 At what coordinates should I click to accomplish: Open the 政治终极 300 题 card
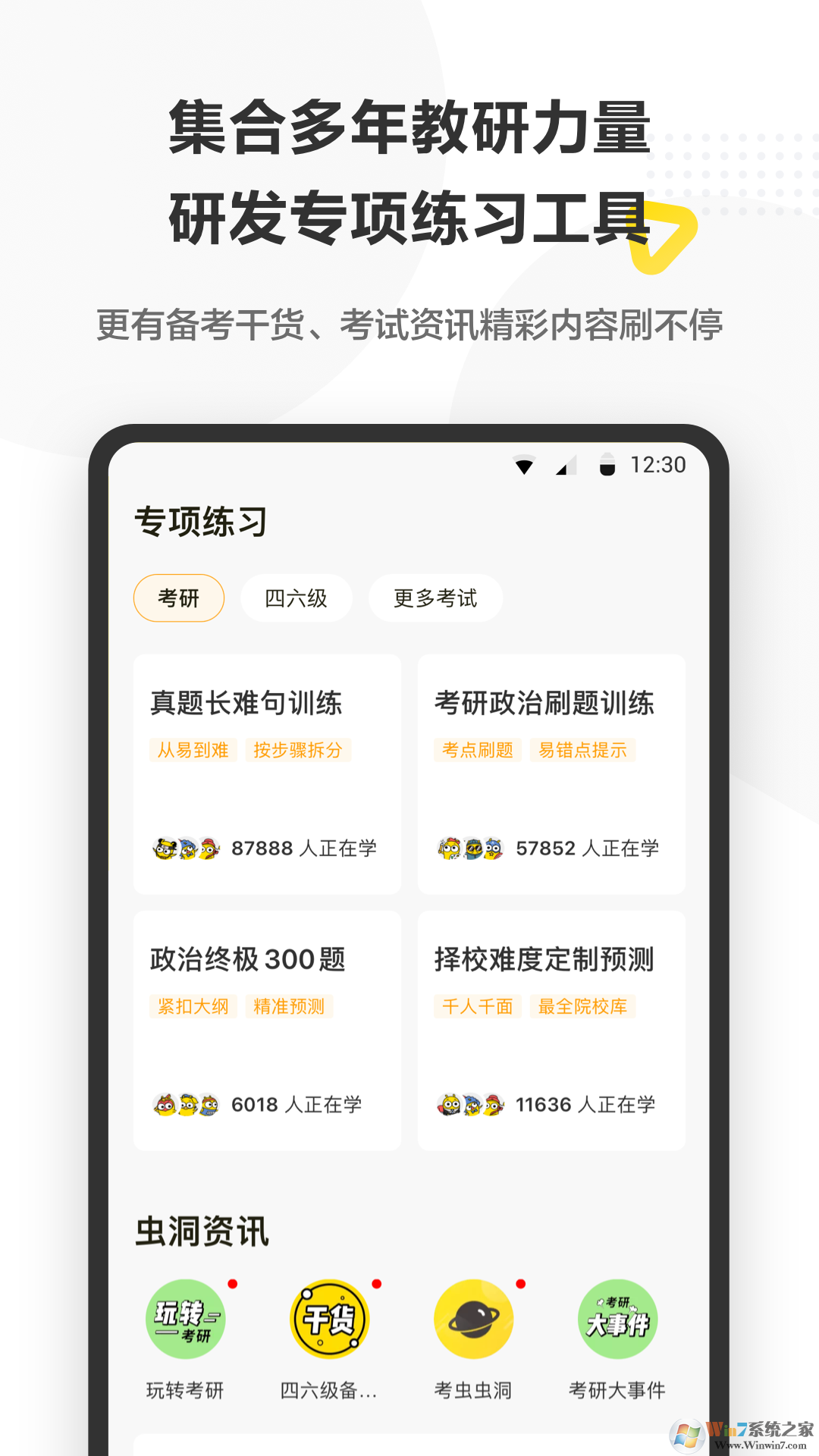pos(267,1029)
